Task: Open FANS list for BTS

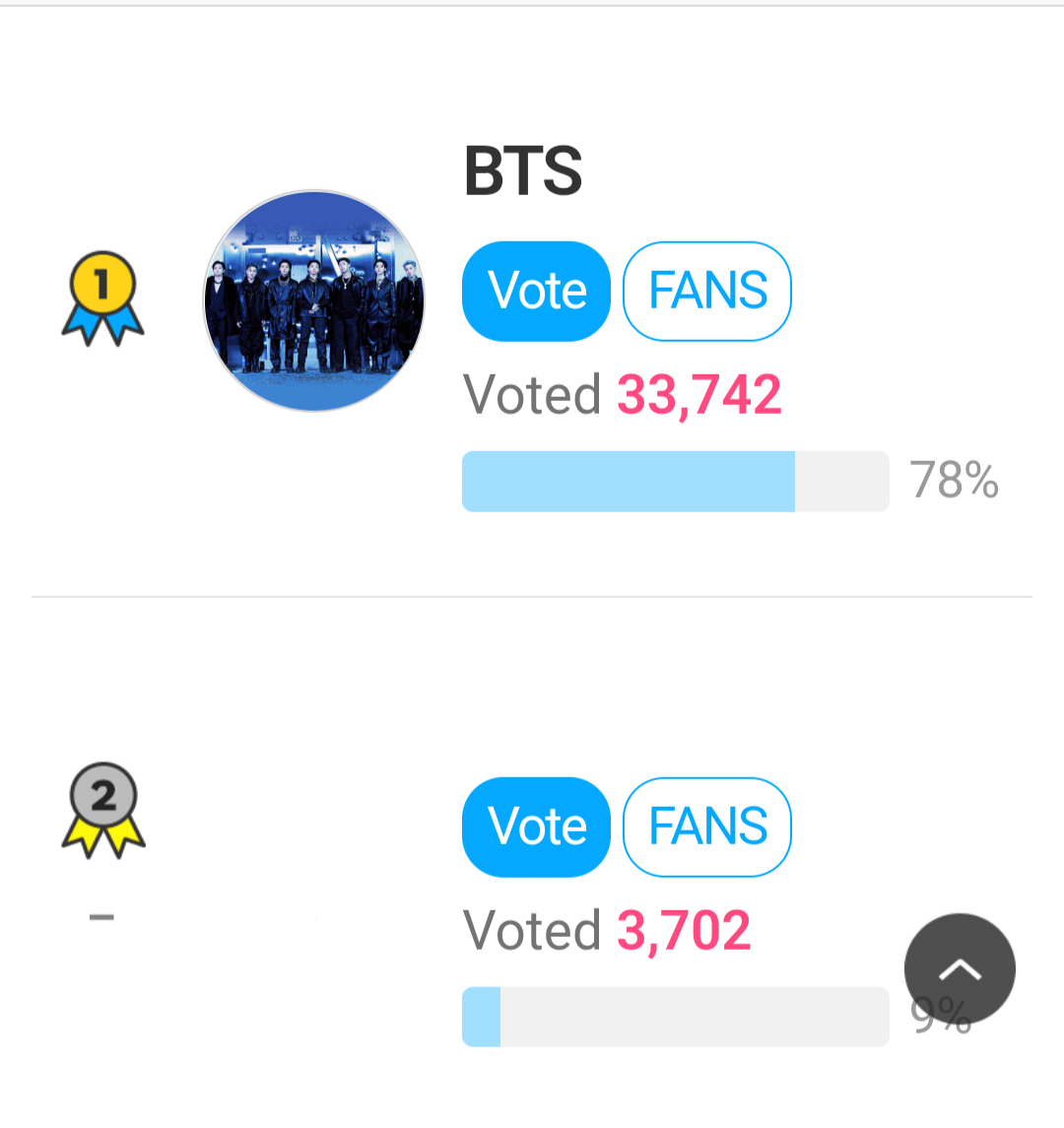Action: click(706, 291)
